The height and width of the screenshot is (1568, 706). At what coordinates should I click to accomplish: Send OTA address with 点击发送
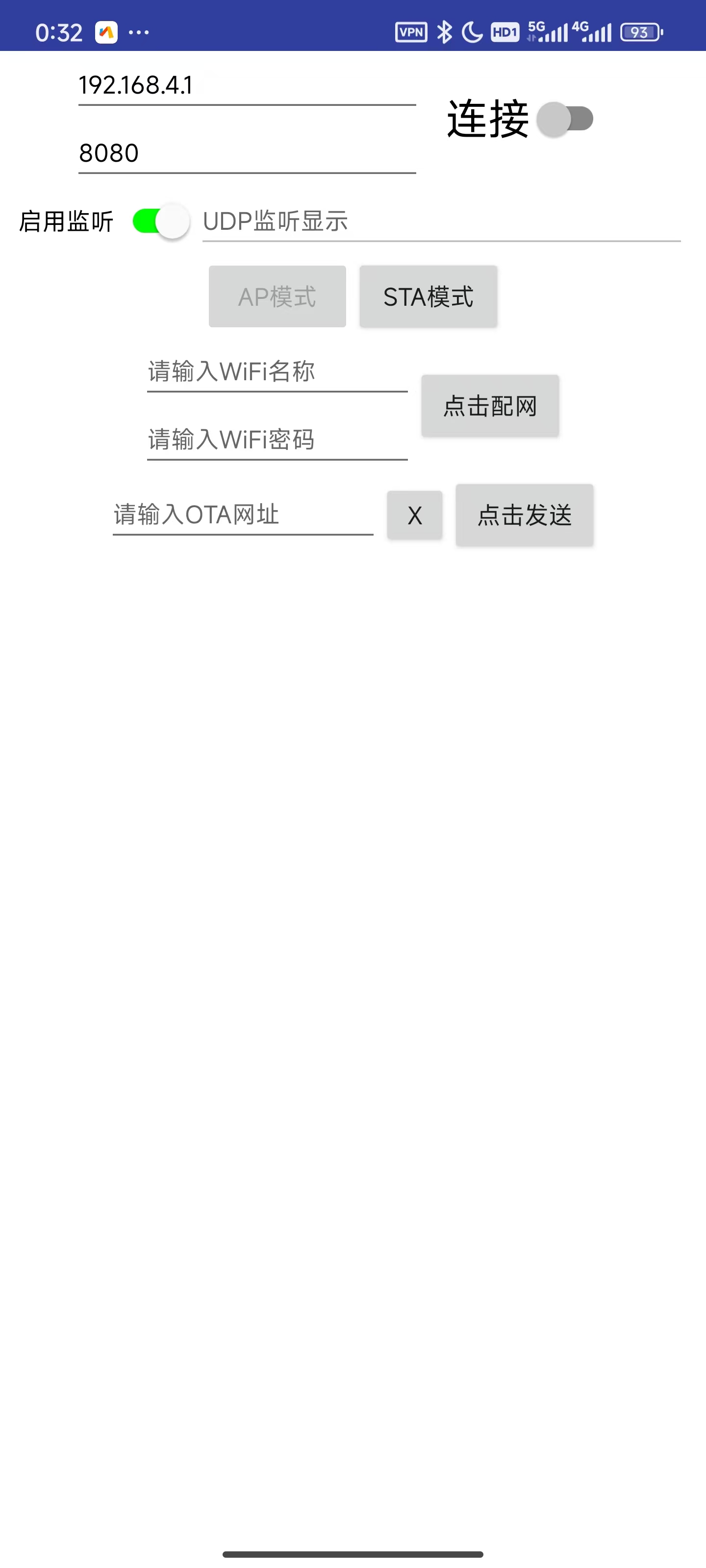click(525, 515)
